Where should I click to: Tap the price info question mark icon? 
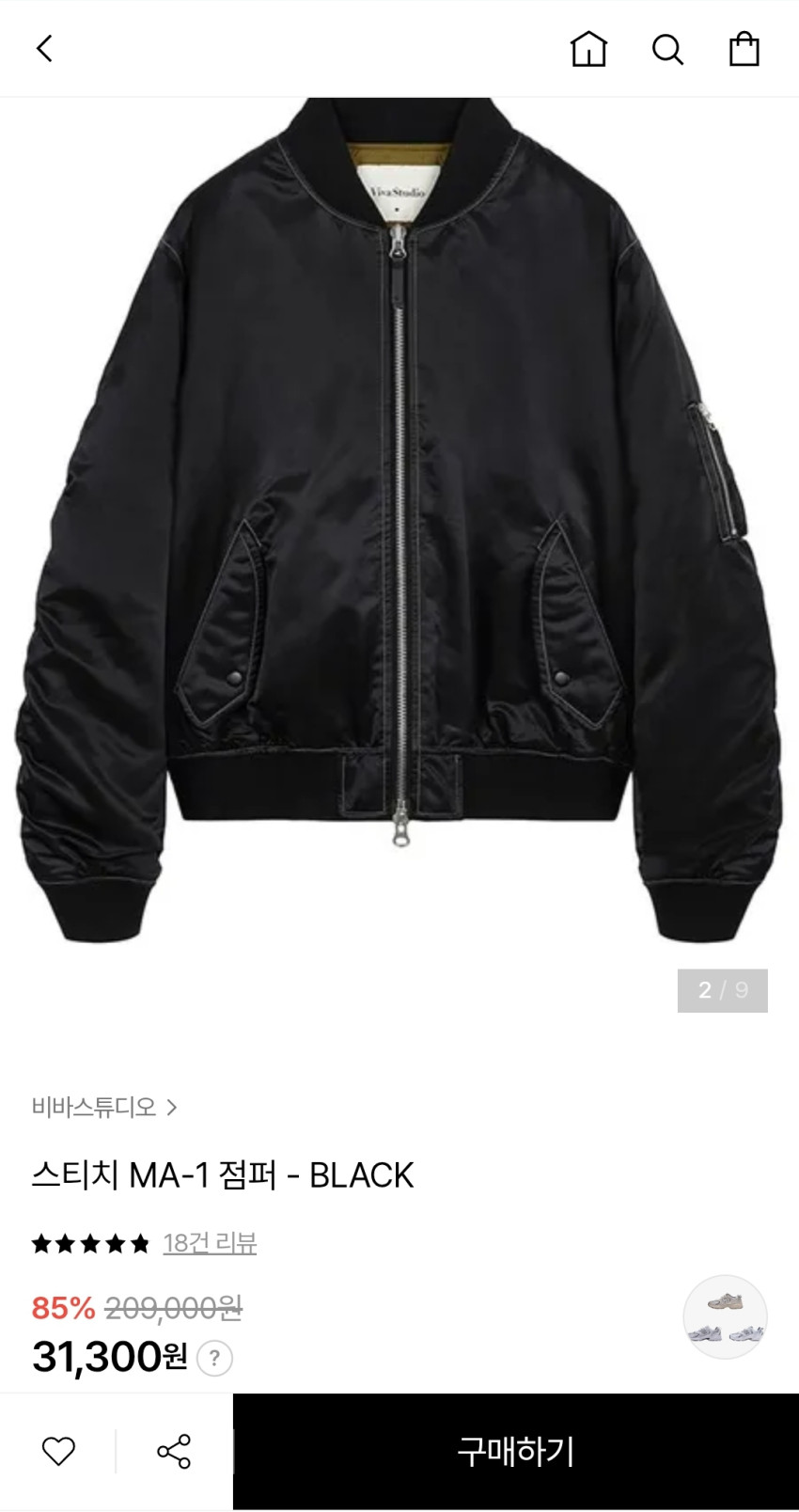[x=215, y=1358]
